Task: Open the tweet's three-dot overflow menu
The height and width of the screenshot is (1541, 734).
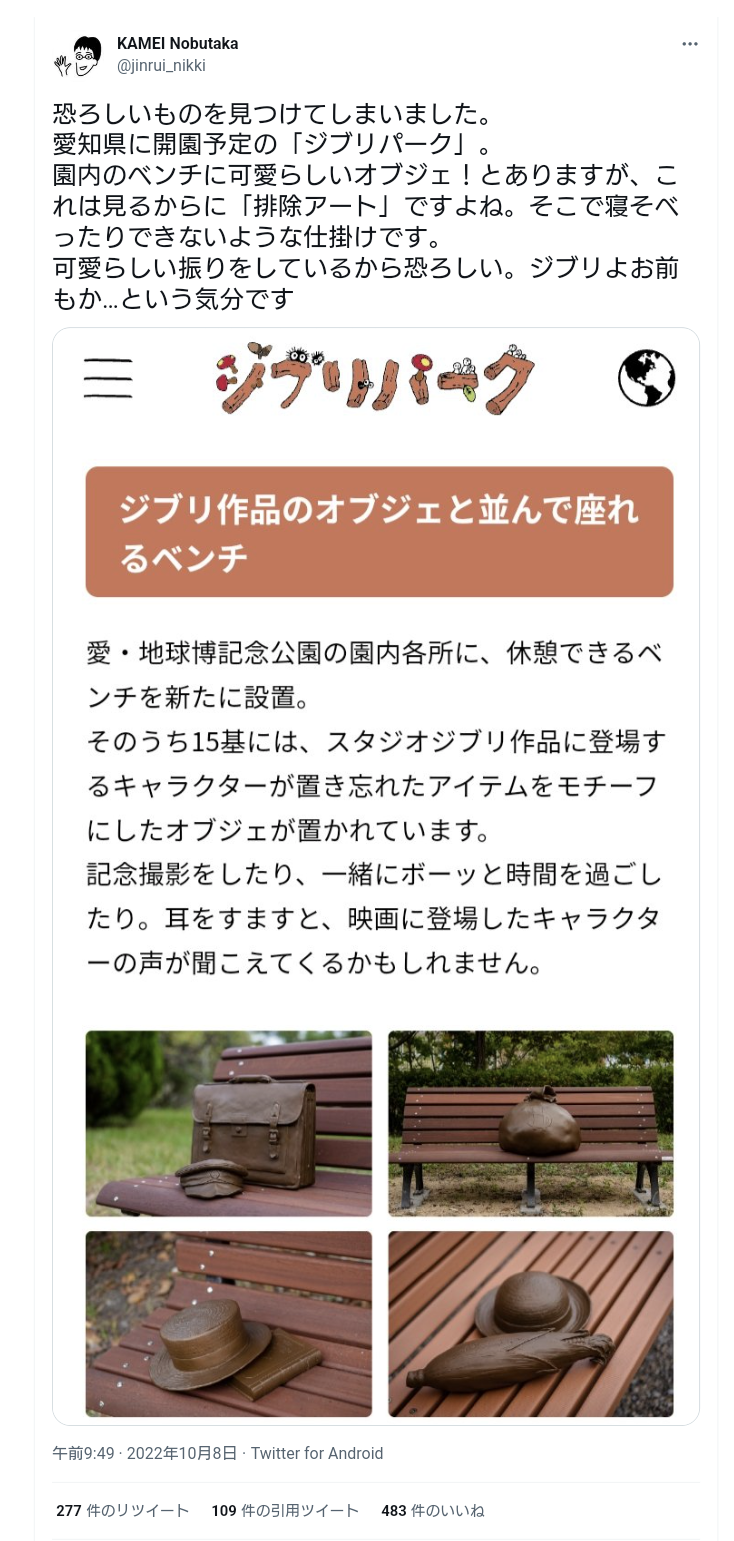Action: [690, 44]
